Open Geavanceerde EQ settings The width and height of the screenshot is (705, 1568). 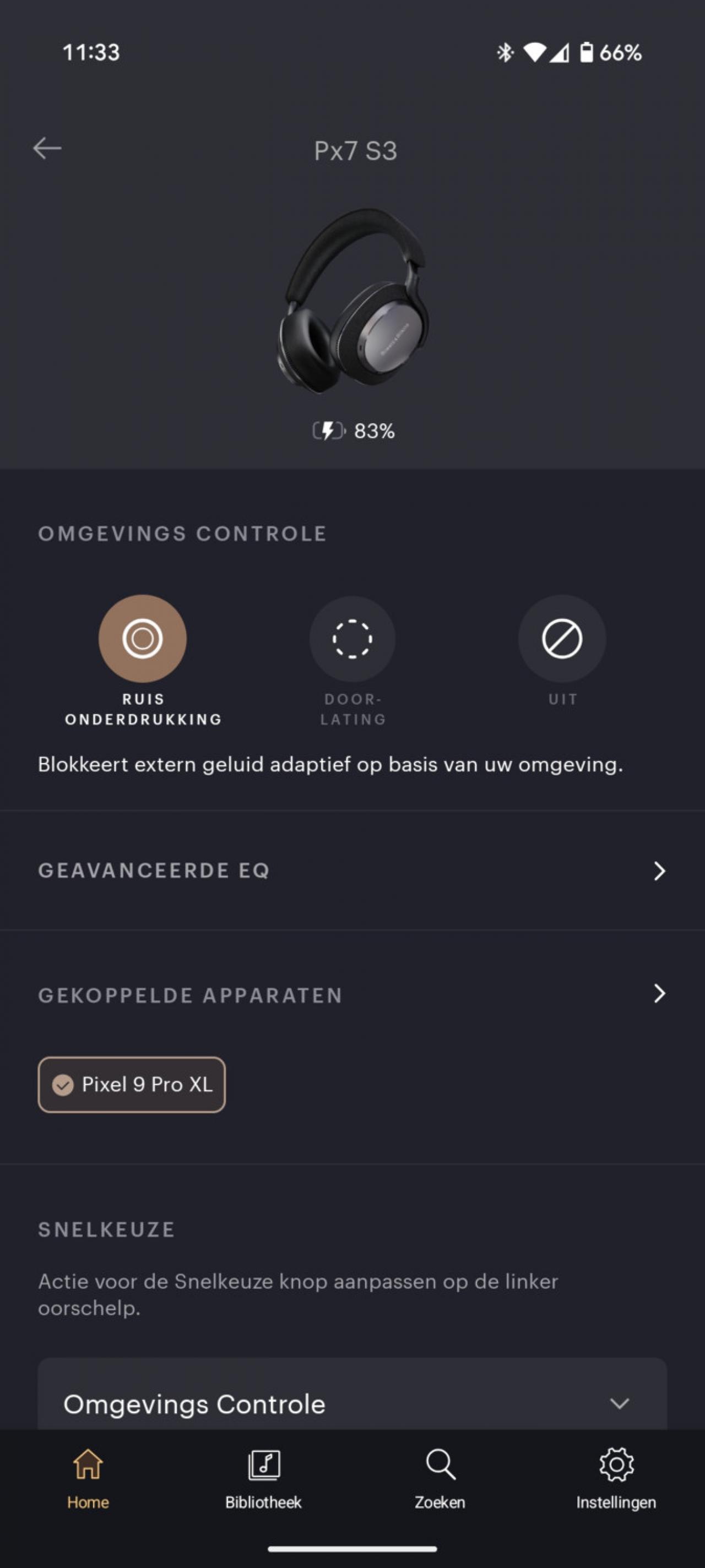point(352,870)
